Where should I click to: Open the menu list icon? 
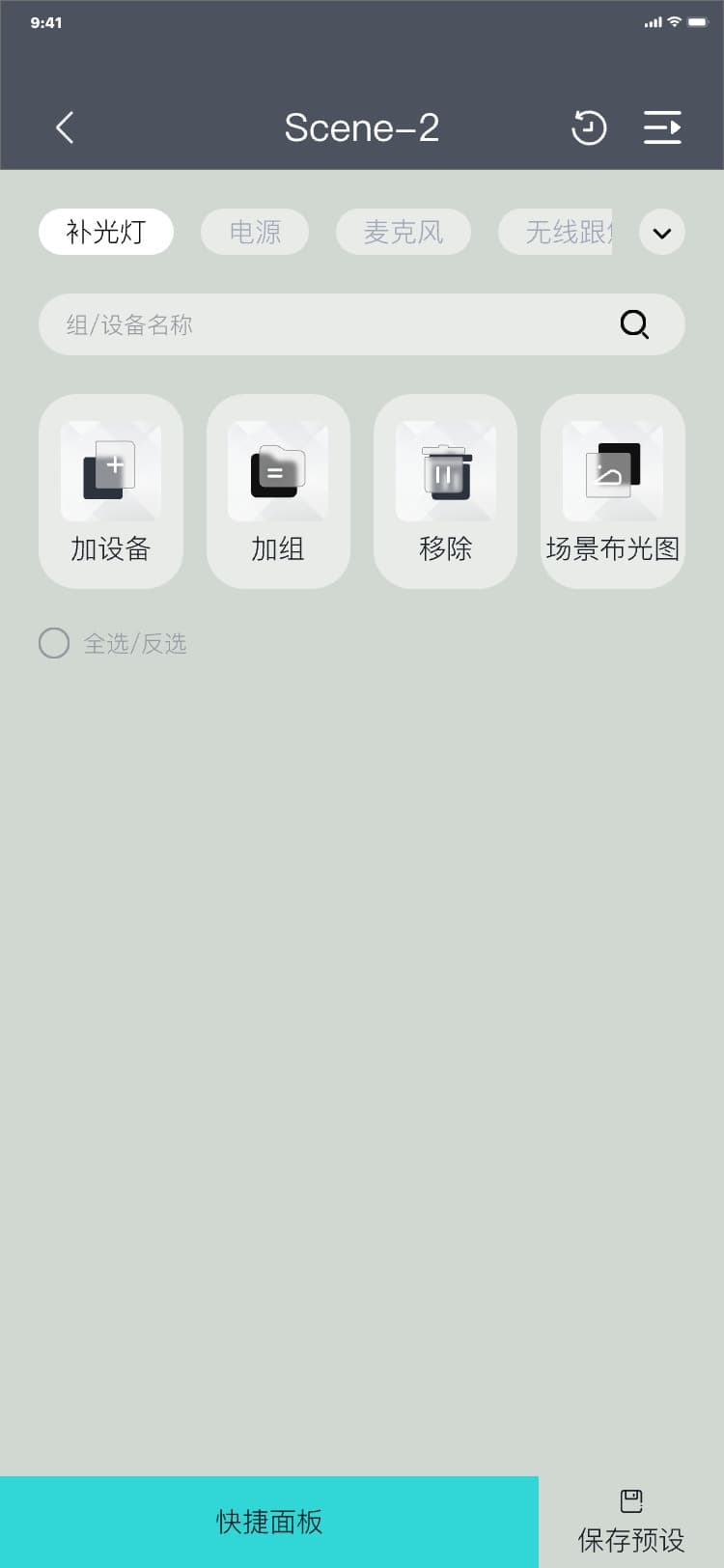coord(662,127)
